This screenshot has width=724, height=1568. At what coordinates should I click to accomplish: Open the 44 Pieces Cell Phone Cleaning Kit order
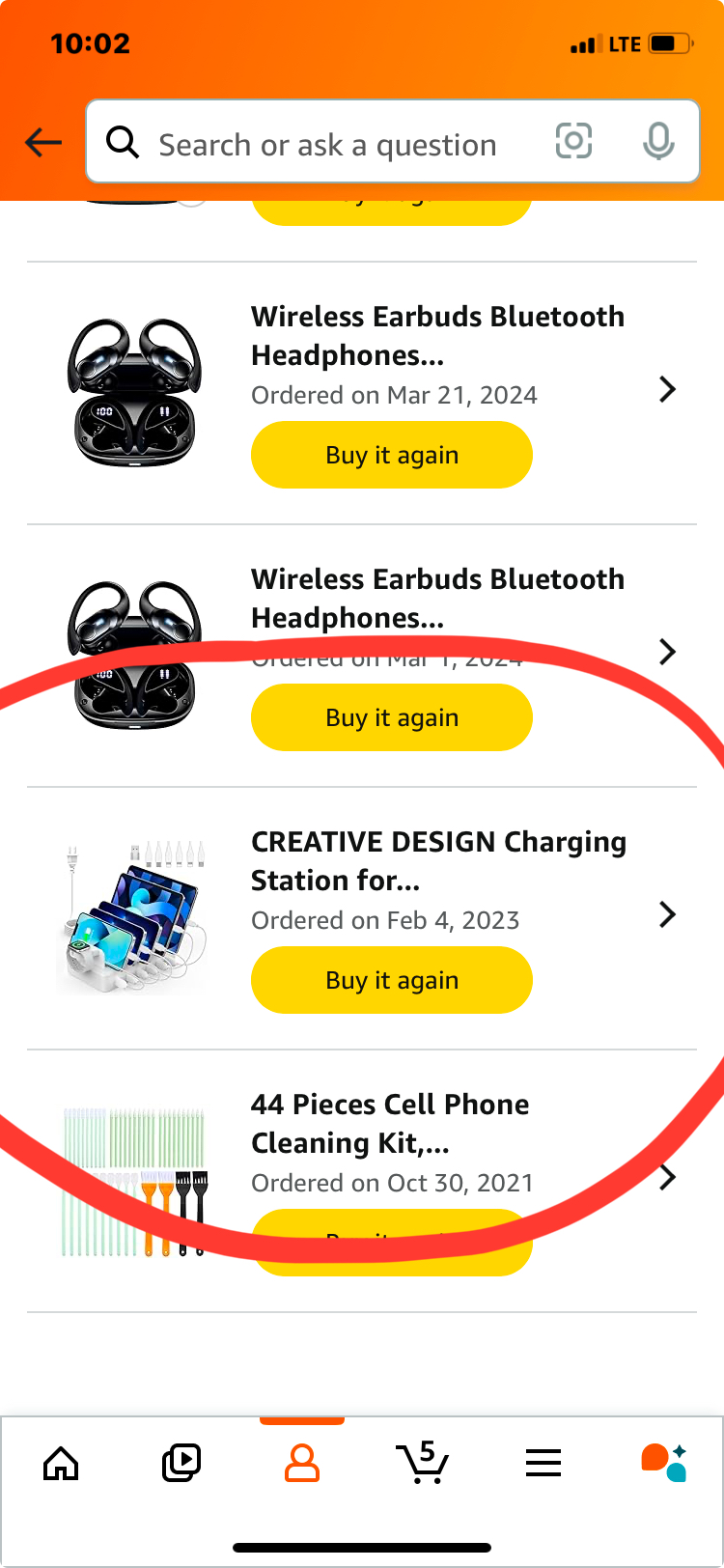[x=666, y=1178]
